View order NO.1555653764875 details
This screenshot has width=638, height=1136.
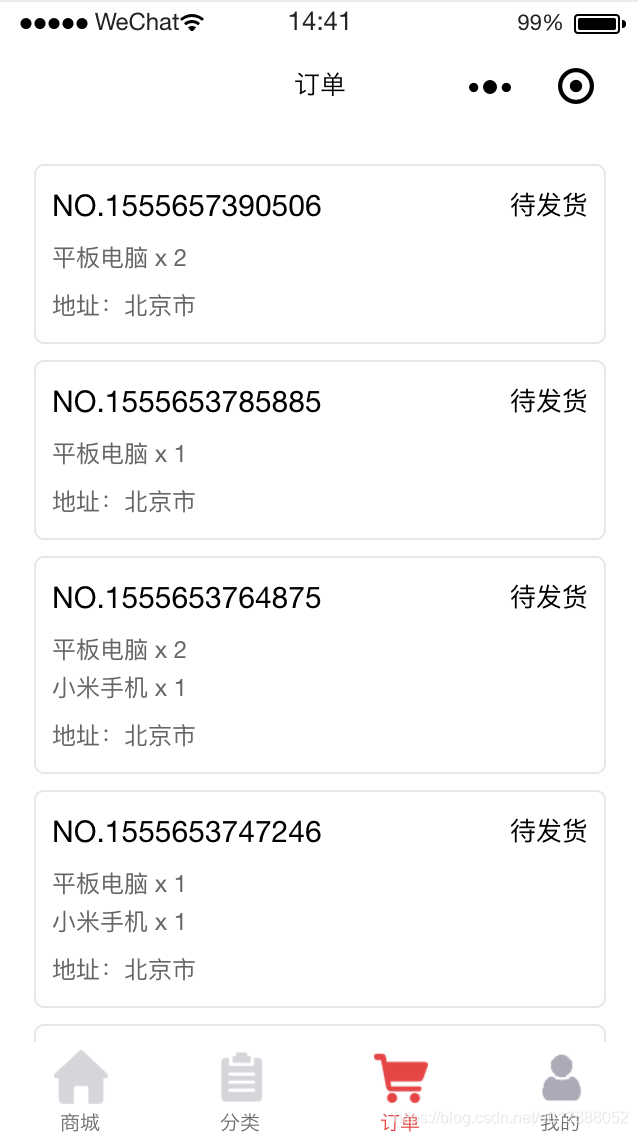tap(320, 665)
